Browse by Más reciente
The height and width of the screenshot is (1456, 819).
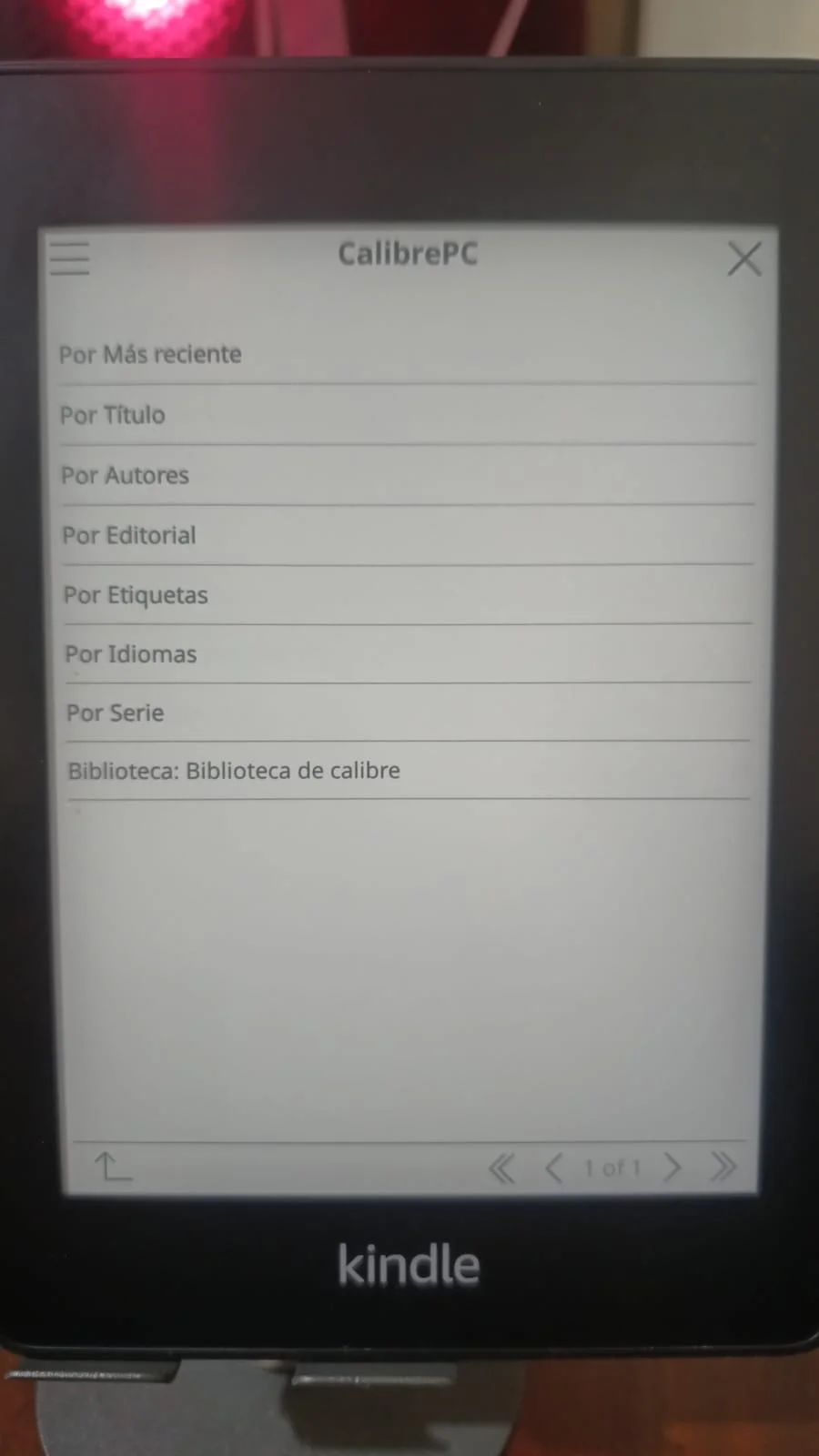click(x=151, y=354)
